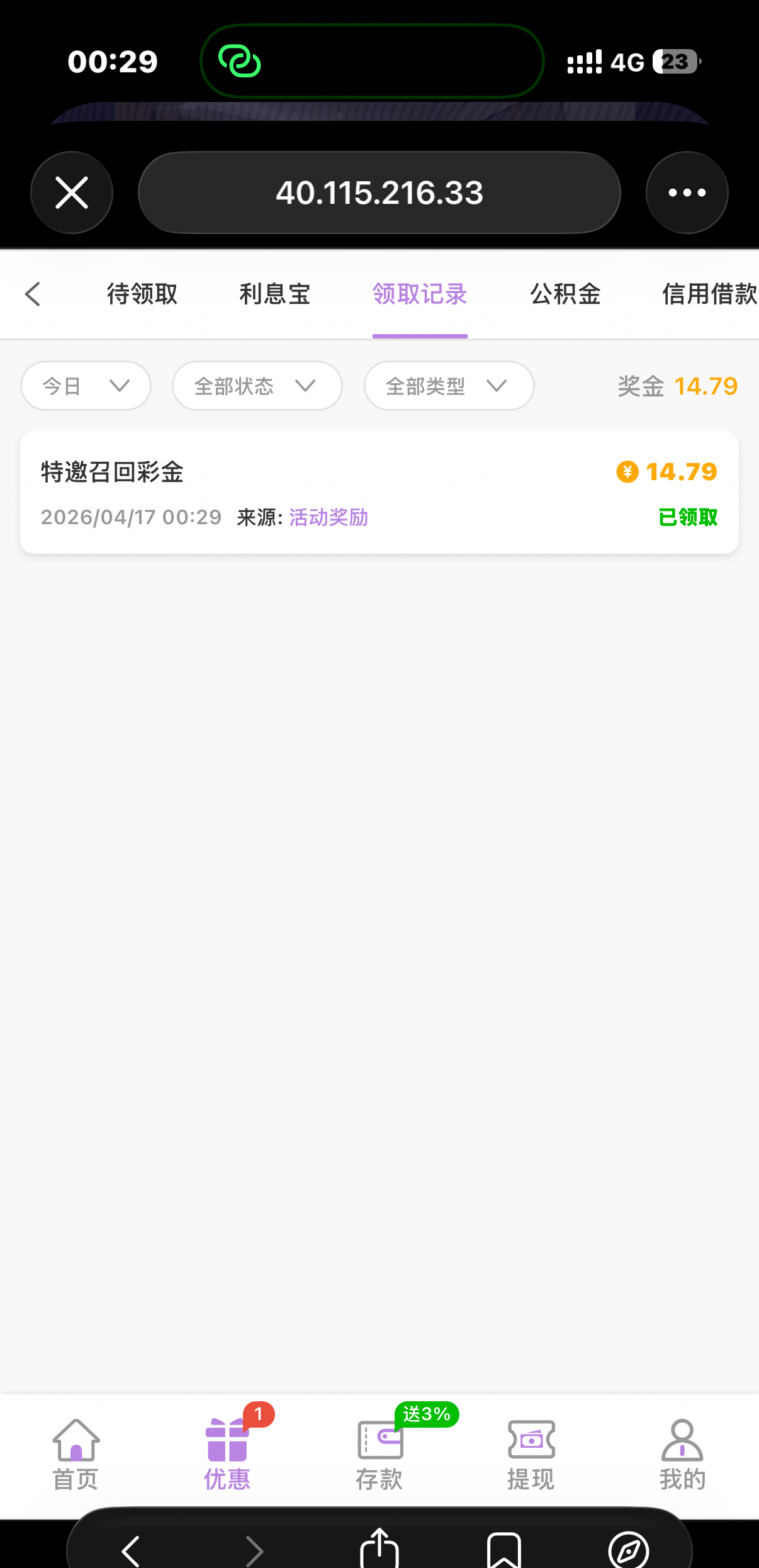Go back using the top left arrow

point(33,294)
